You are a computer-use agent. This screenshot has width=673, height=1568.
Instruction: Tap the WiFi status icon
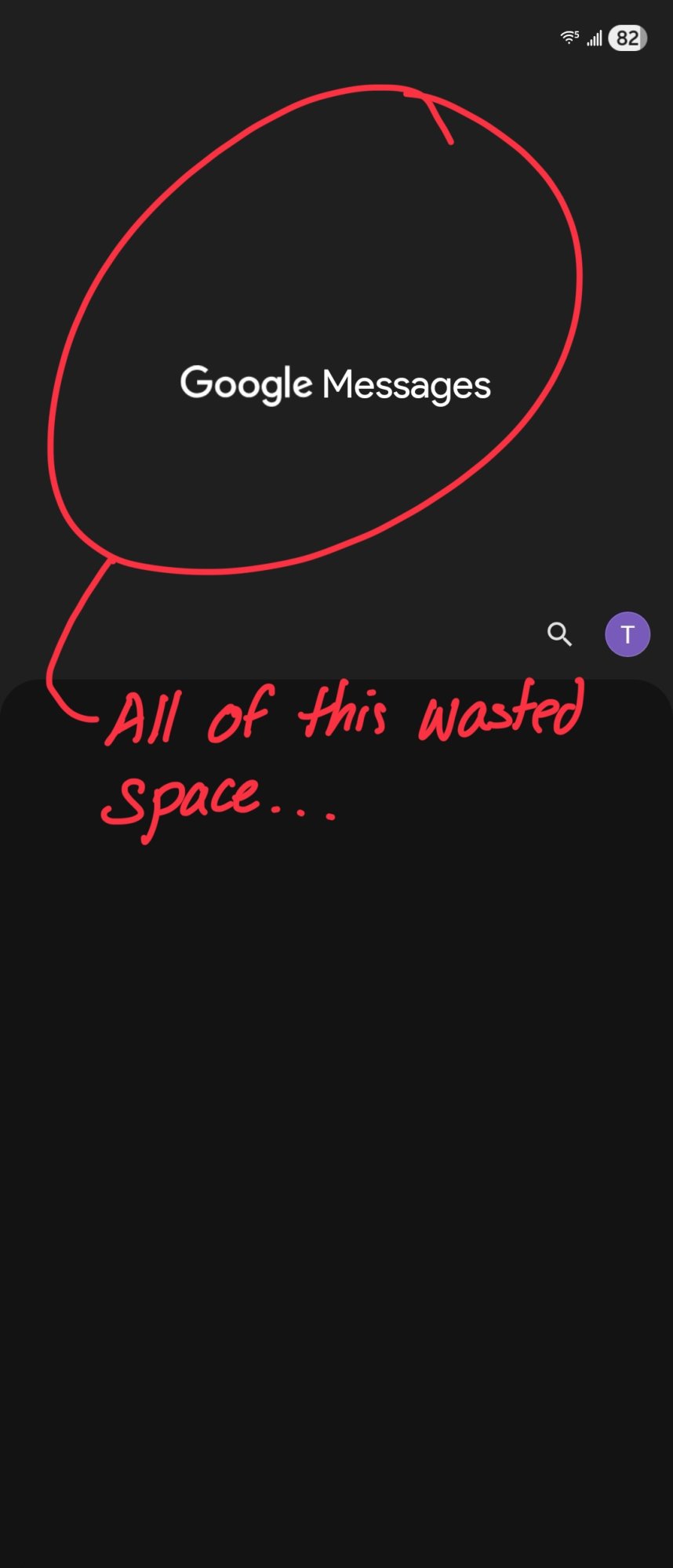click(x=567, y=37)
